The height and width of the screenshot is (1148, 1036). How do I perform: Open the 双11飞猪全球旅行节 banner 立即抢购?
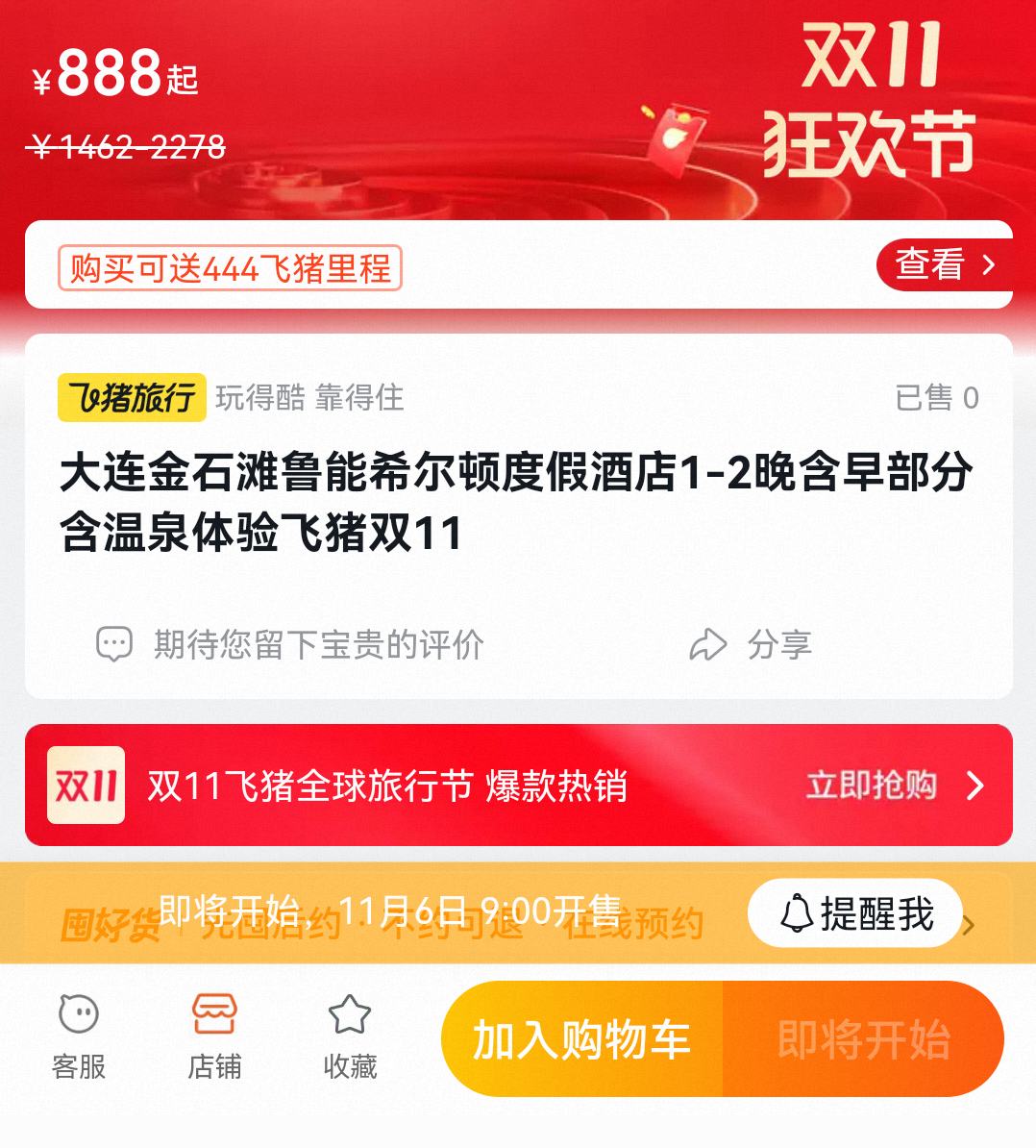[894, 786]
